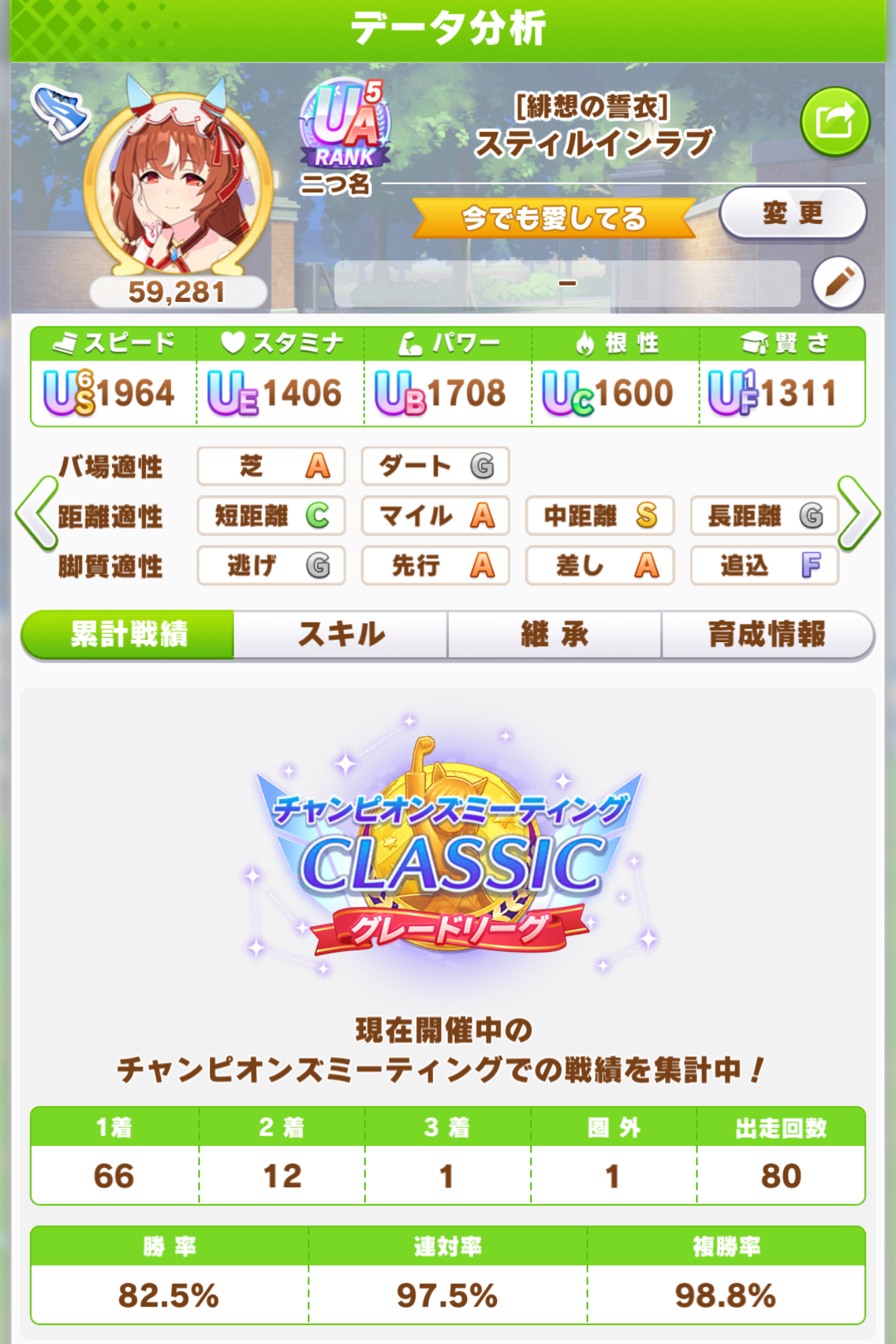Go to the previous character with the left arrow
896x1344 pixels.
coord(37,514)
